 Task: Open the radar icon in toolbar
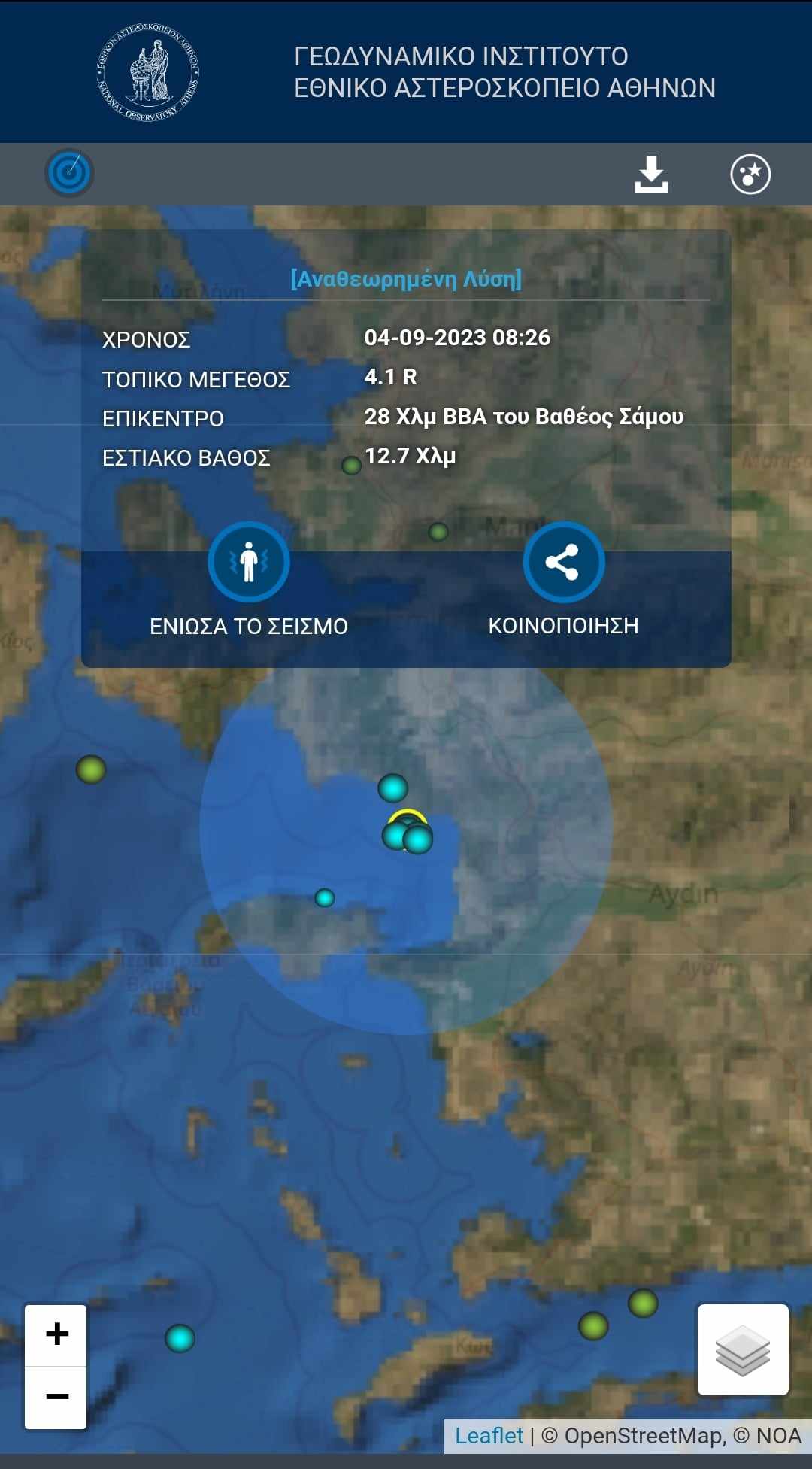(x=69, y=173)
